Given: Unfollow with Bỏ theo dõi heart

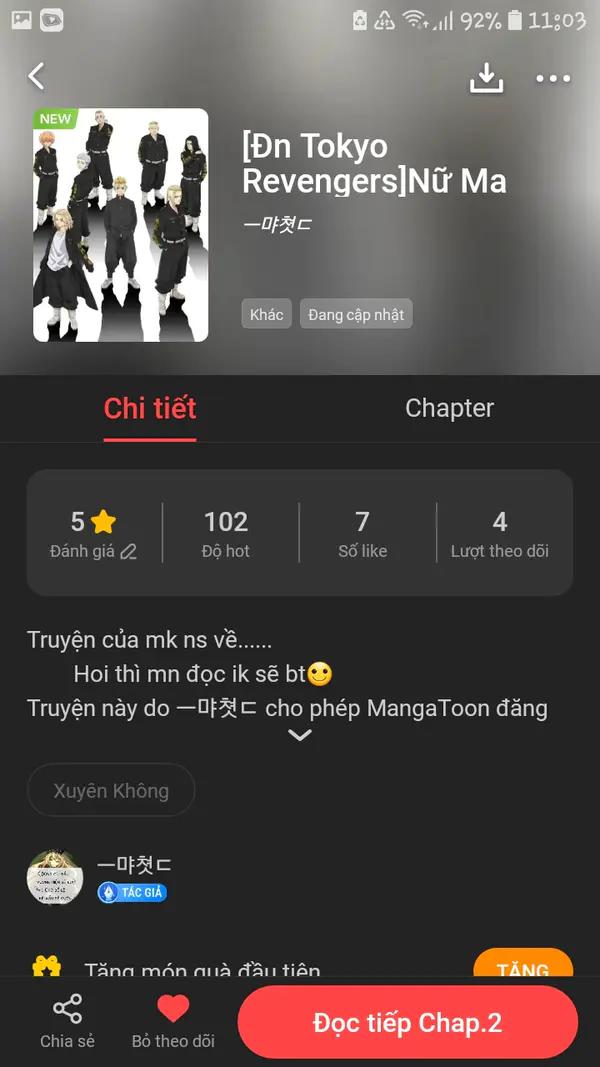Looking at the screenshot, I should click(x=173, y=1021).
